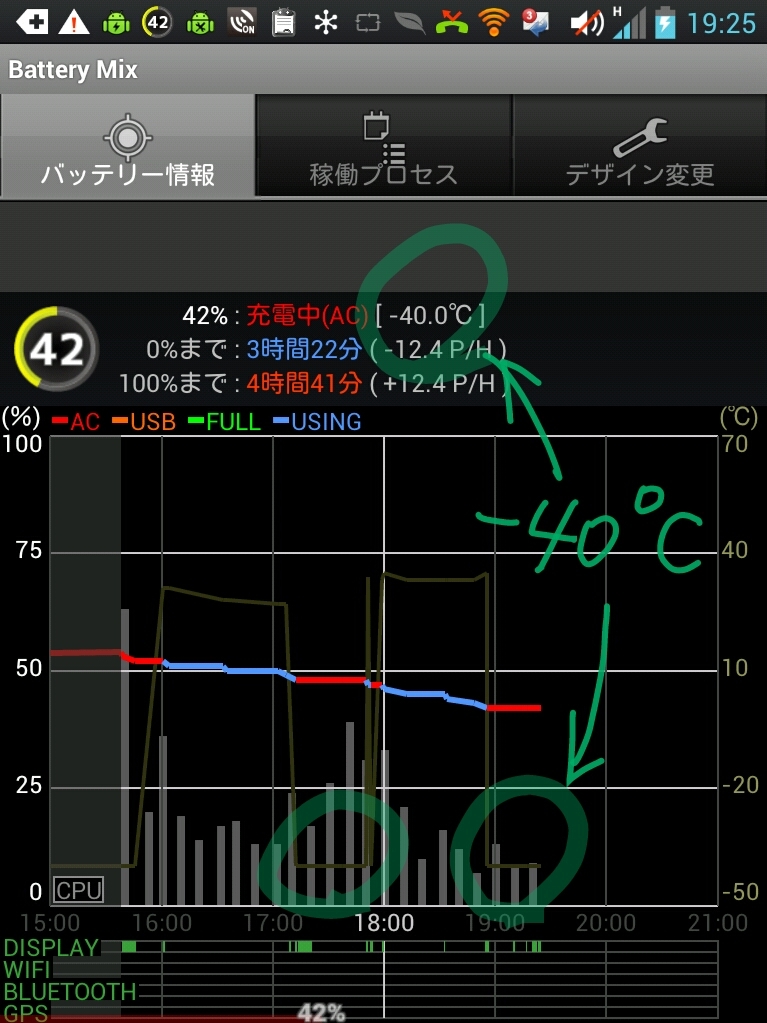Open the 稼働プロセス tab

pos(384,148)
